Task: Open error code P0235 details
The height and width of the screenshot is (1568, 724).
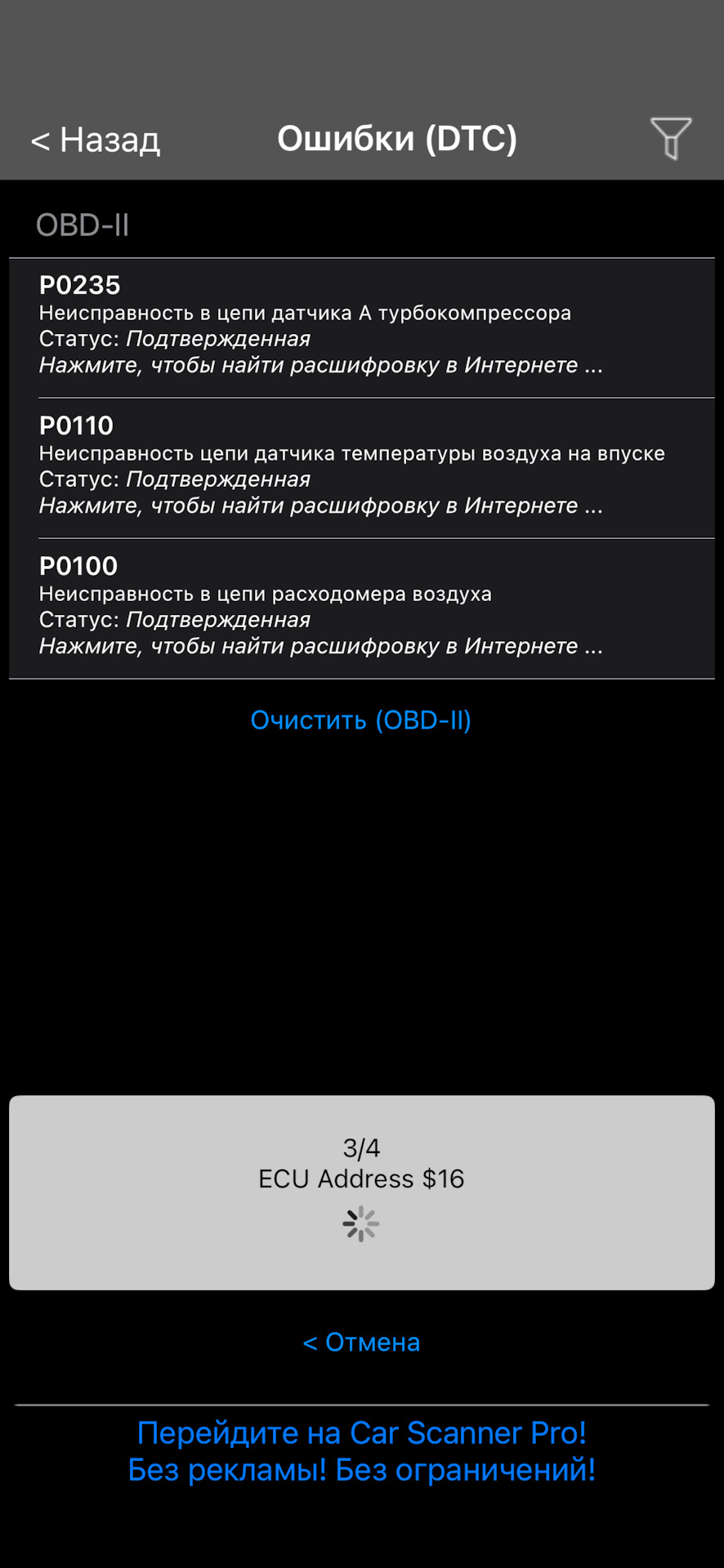Action: point(361,327)
